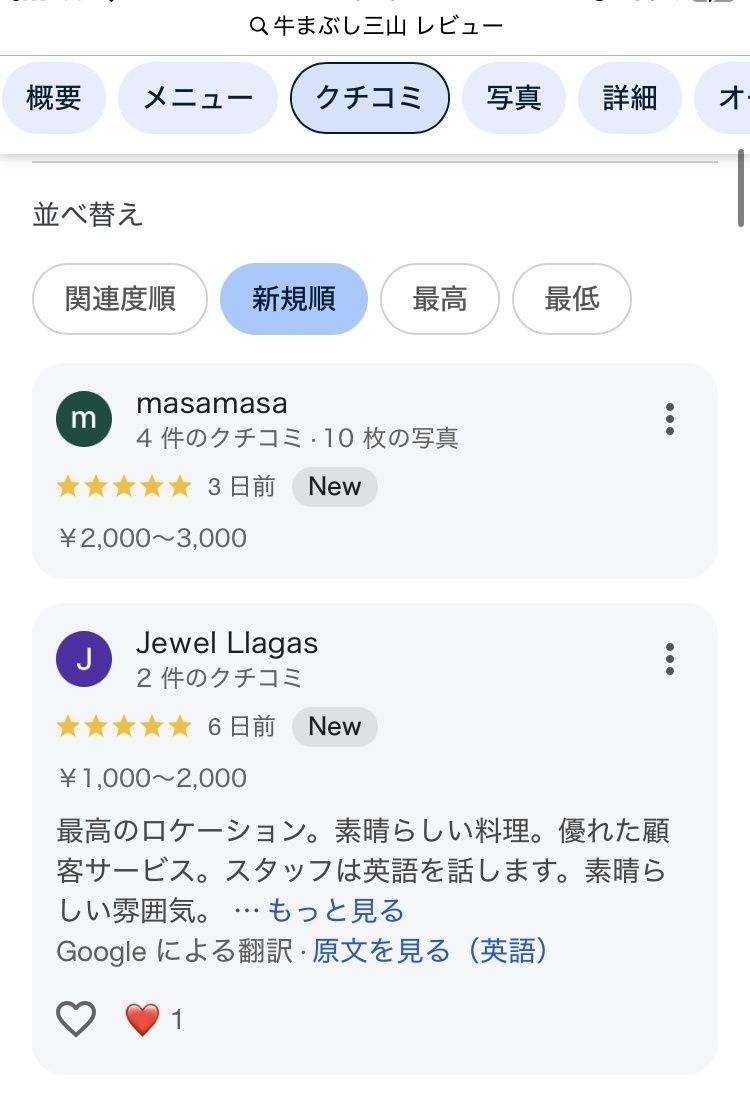This screenshot has width=750, height=1093.
Task: Switch to the 写真 tab
Action: click(x=514, y=98)
